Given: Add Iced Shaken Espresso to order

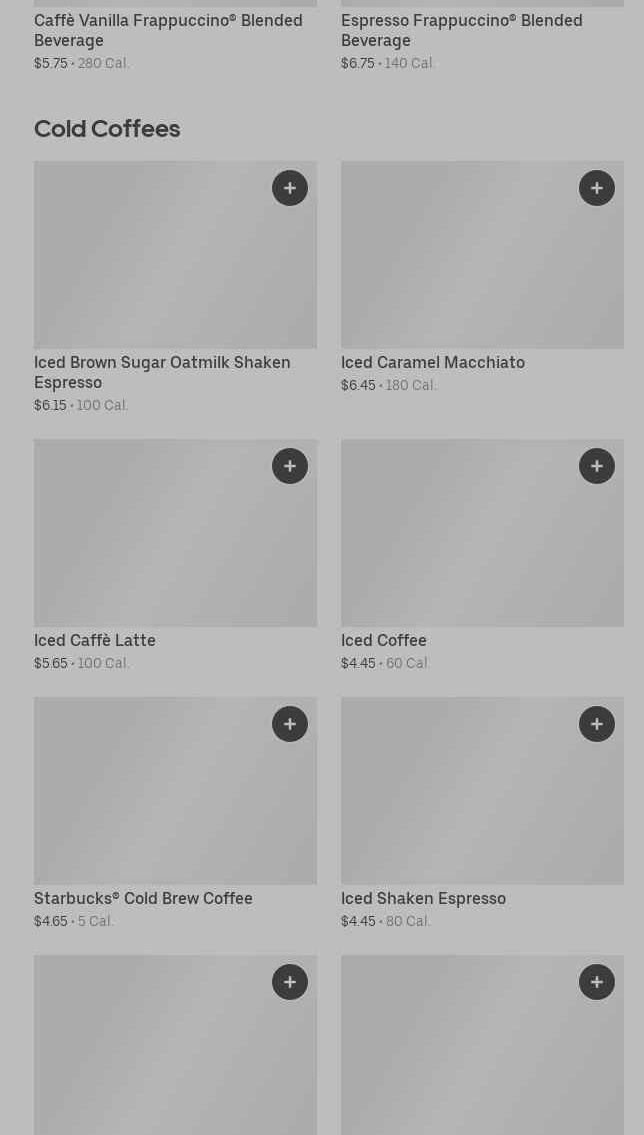Looking at the screenshot, I should click(x=597, y=724).
